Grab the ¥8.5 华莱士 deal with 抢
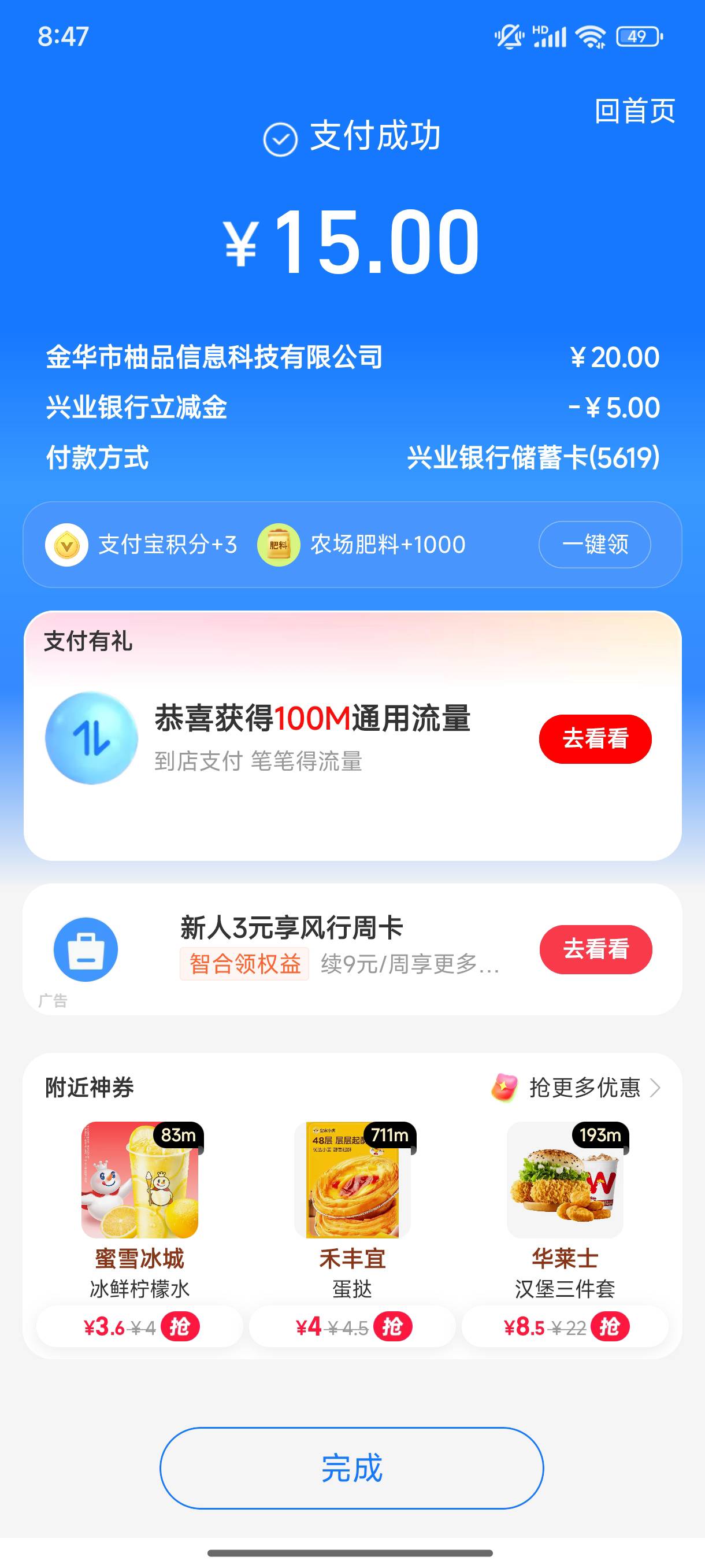 [x=610, y=1327]
